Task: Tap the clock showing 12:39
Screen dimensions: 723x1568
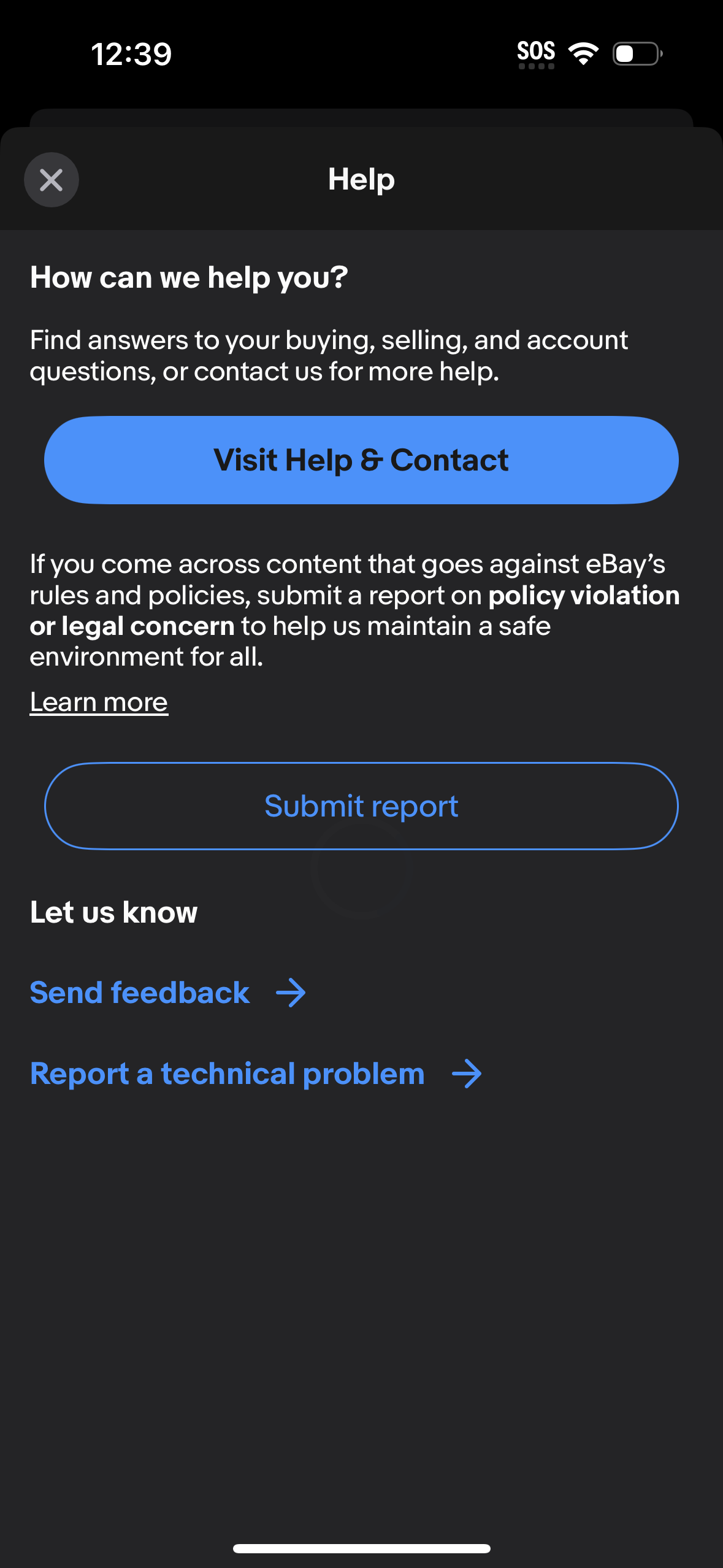Action: [131, 54]
